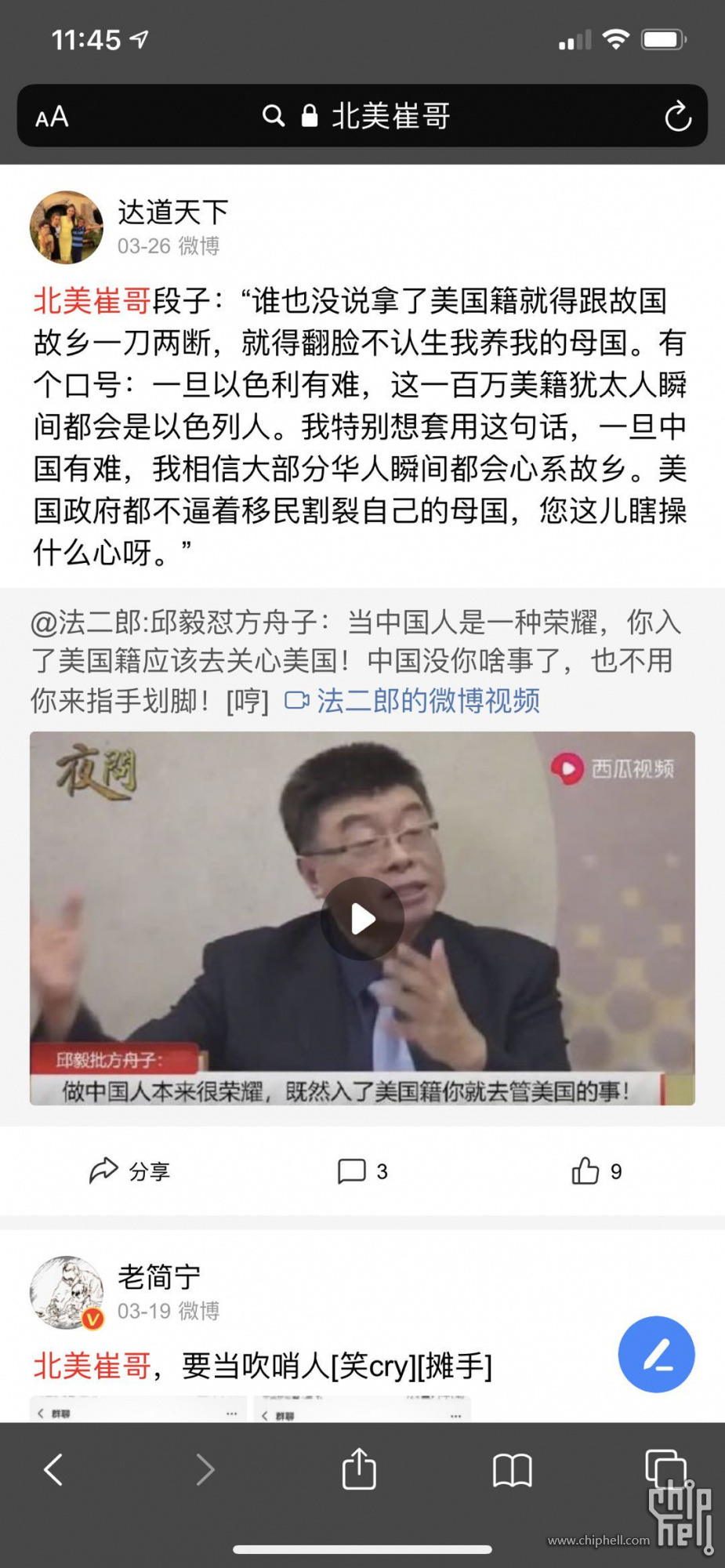The width and height of the screenshot is (725, 1568).
Task: Play the 邱毅 video
Action: click(x=362, y=918)
